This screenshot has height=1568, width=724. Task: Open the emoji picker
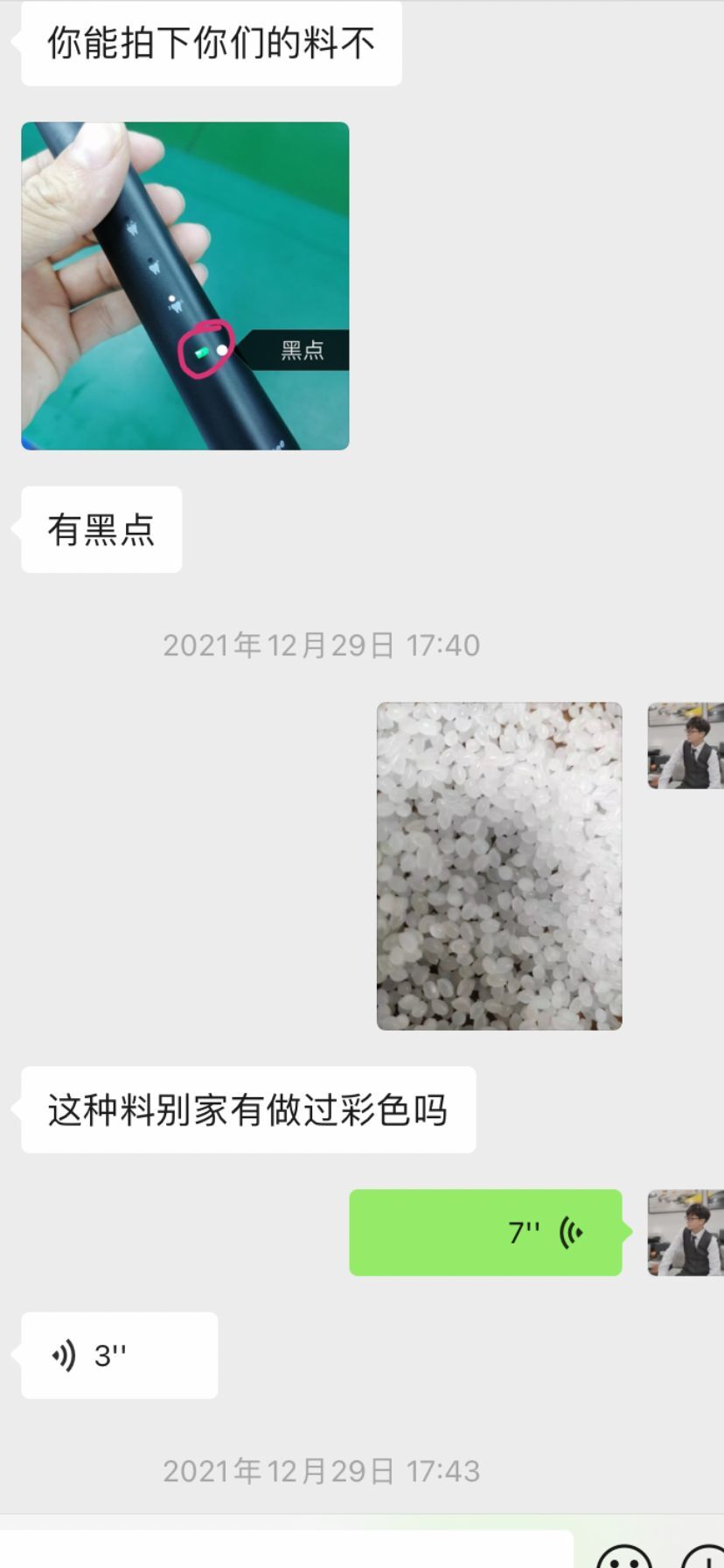[x=624, y=1557]
